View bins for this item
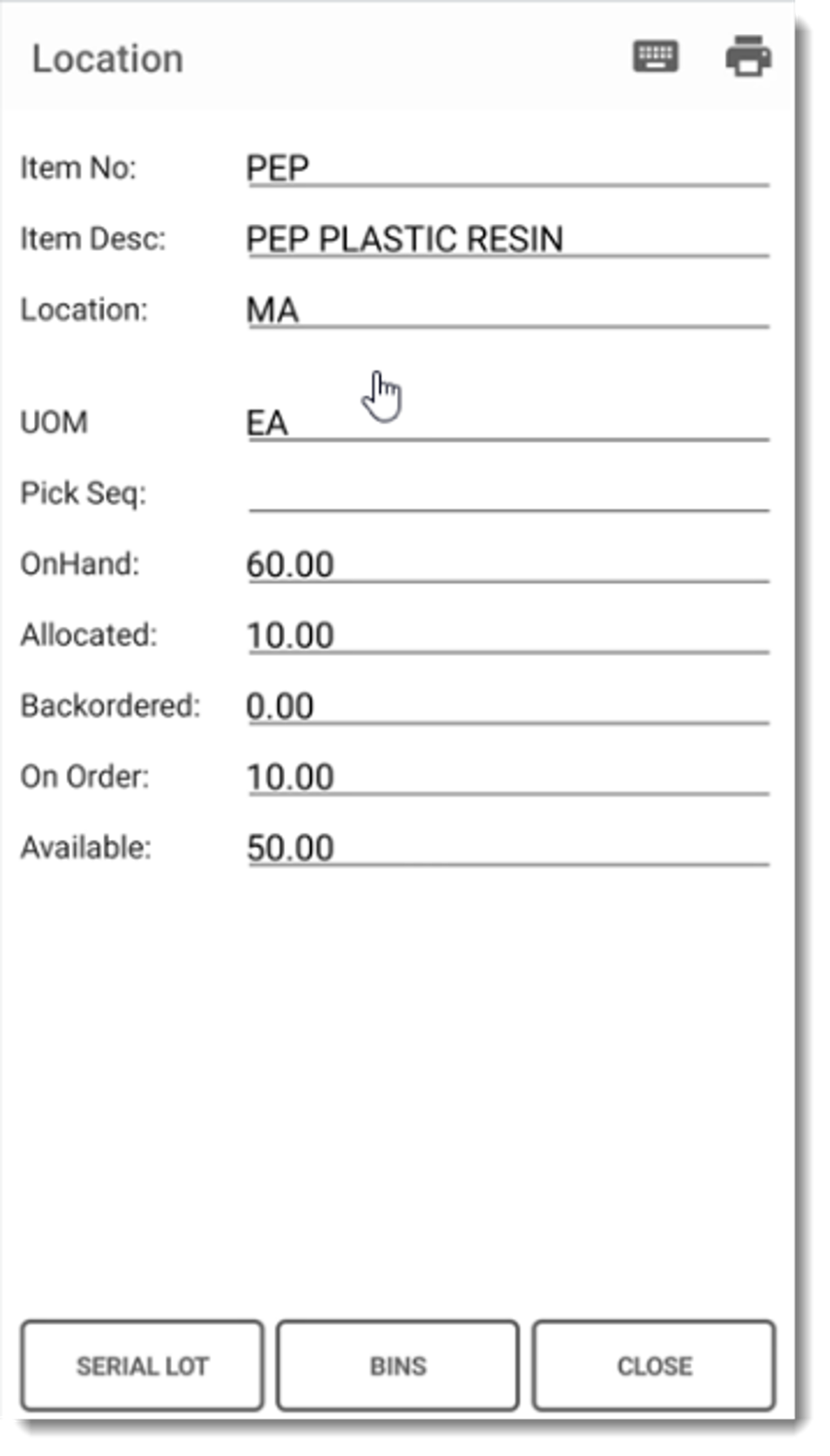 click(398, 1365)
